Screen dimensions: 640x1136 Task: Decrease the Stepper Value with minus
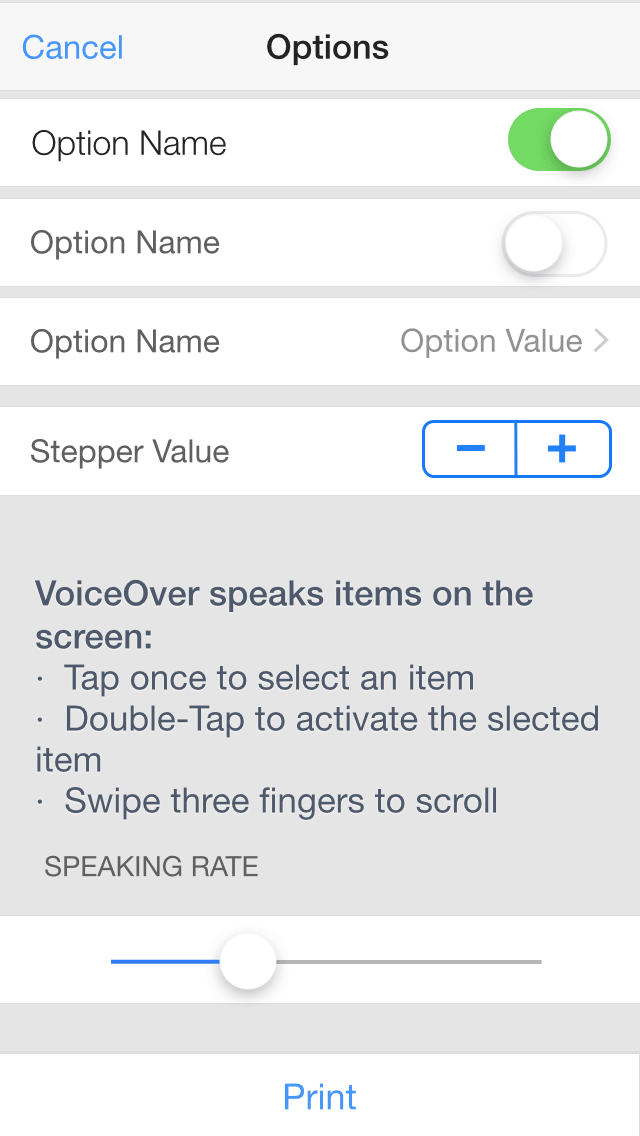[470, 449]
